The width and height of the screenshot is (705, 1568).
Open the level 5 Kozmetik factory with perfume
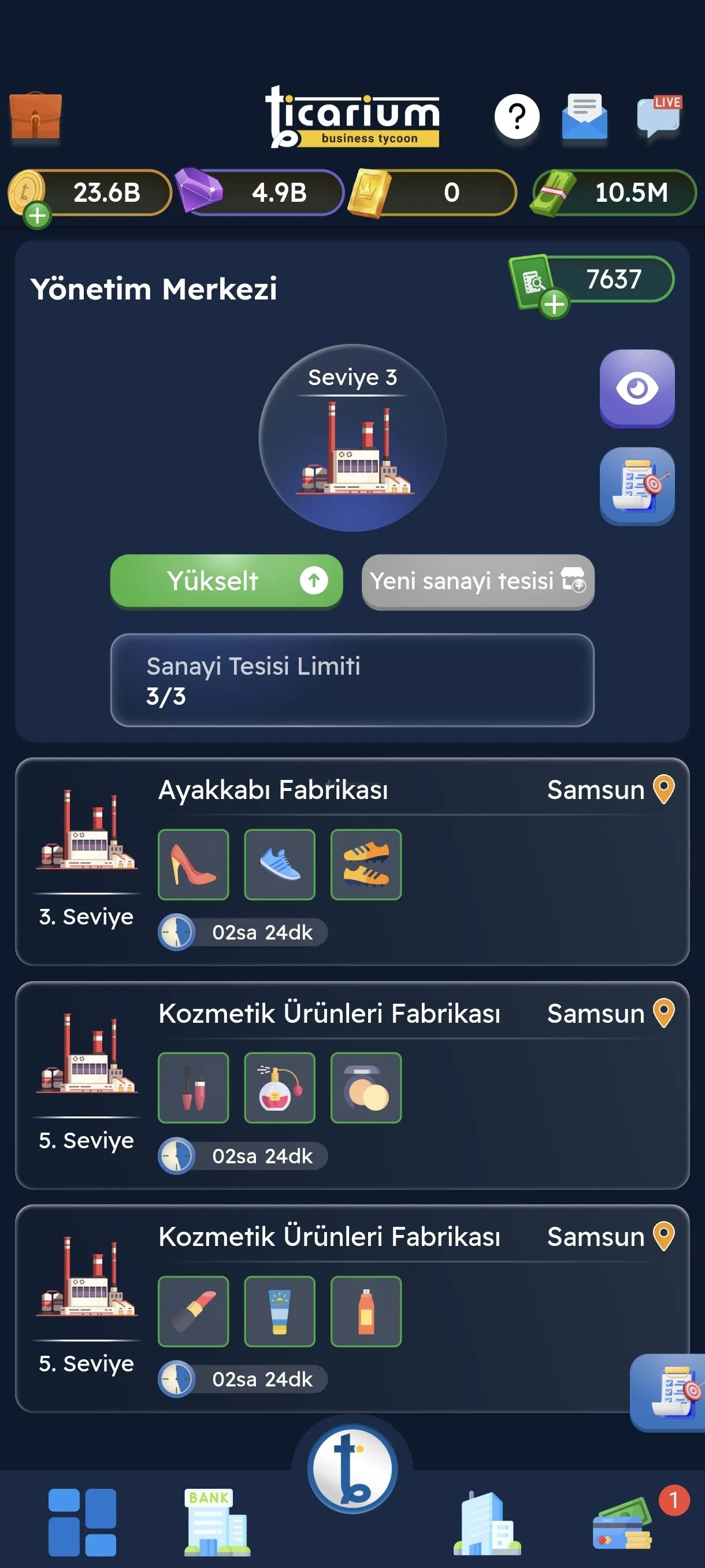pos(351,1085)
